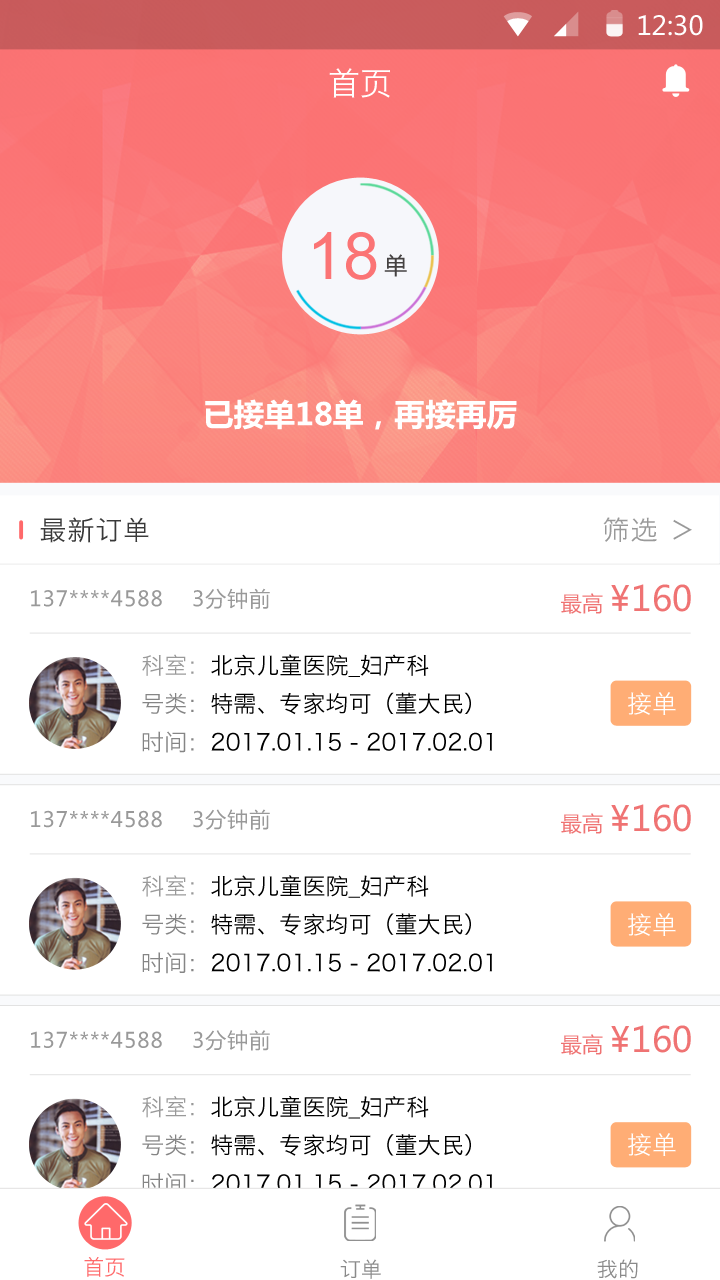Select the 首页 home icon in bottom bar
The image size is (720, 1280).
105,1222
